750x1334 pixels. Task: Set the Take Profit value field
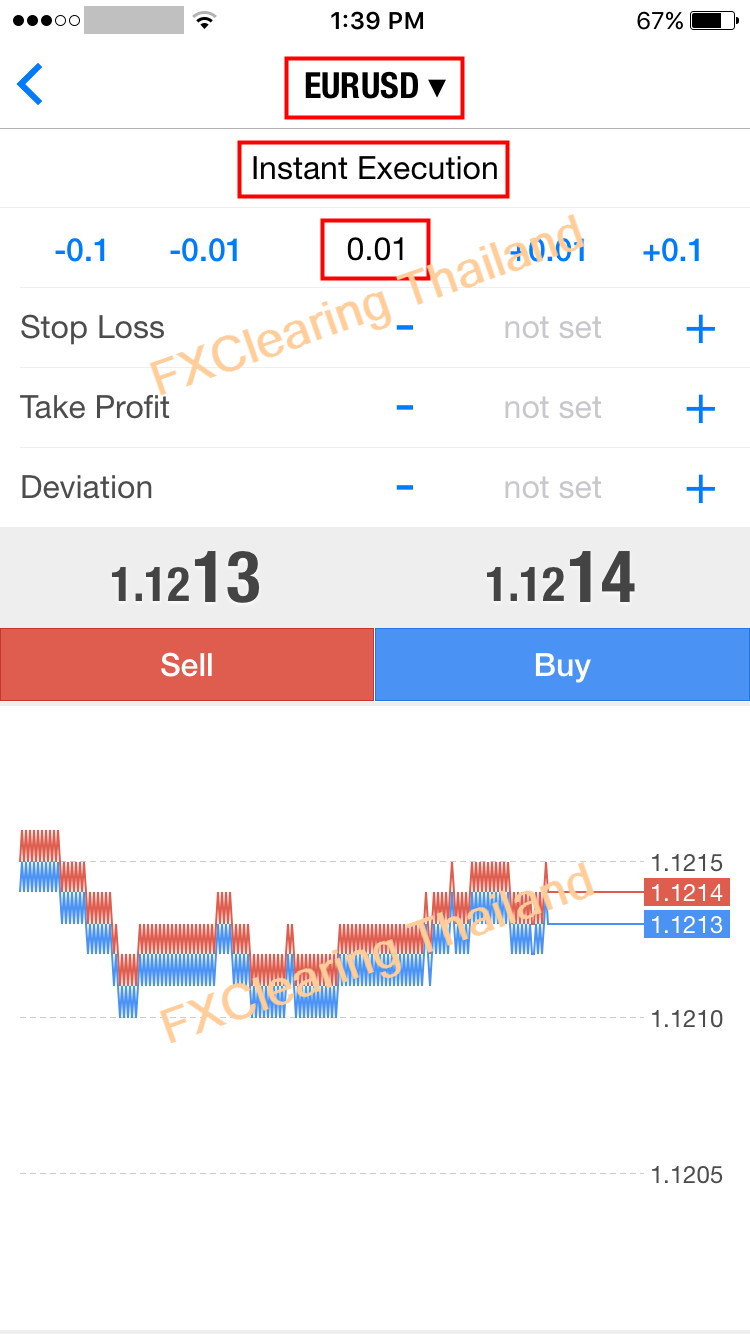(x=552, y=408)
